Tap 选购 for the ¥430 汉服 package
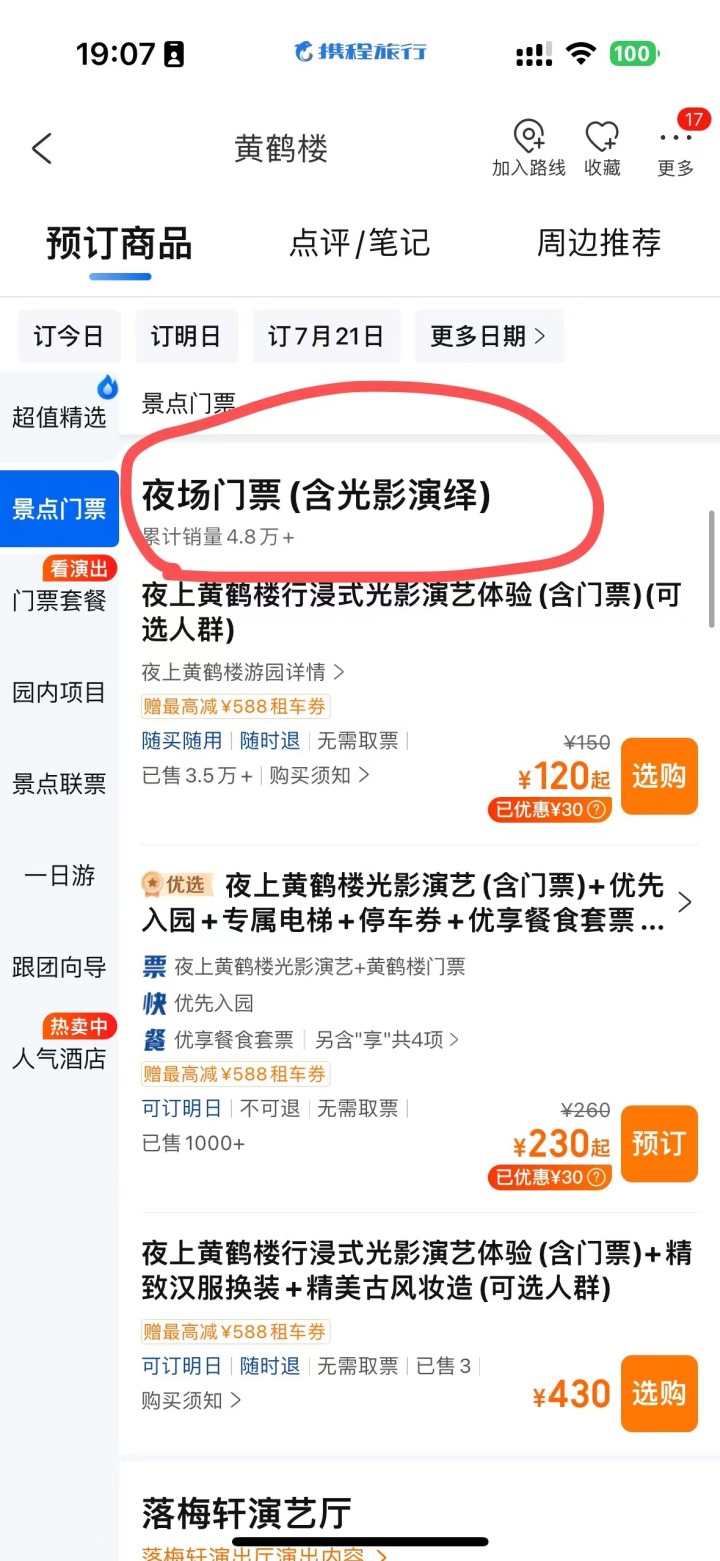This screenshot has width=720, height=1561. pos(658,1393)
